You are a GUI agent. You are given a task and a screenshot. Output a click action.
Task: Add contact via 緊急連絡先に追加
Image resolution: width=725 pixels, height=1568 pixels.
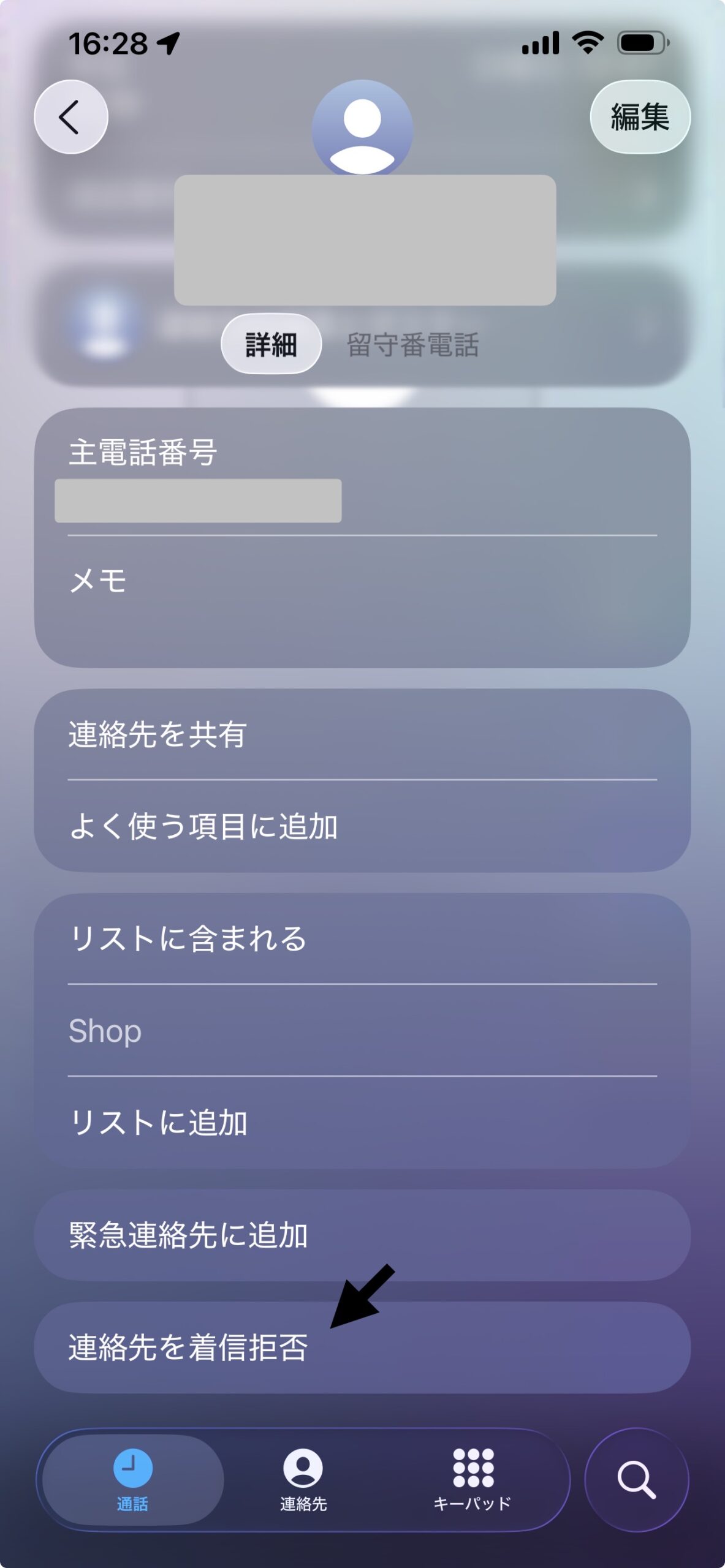pyautogui.click(x=362, y=1235)
